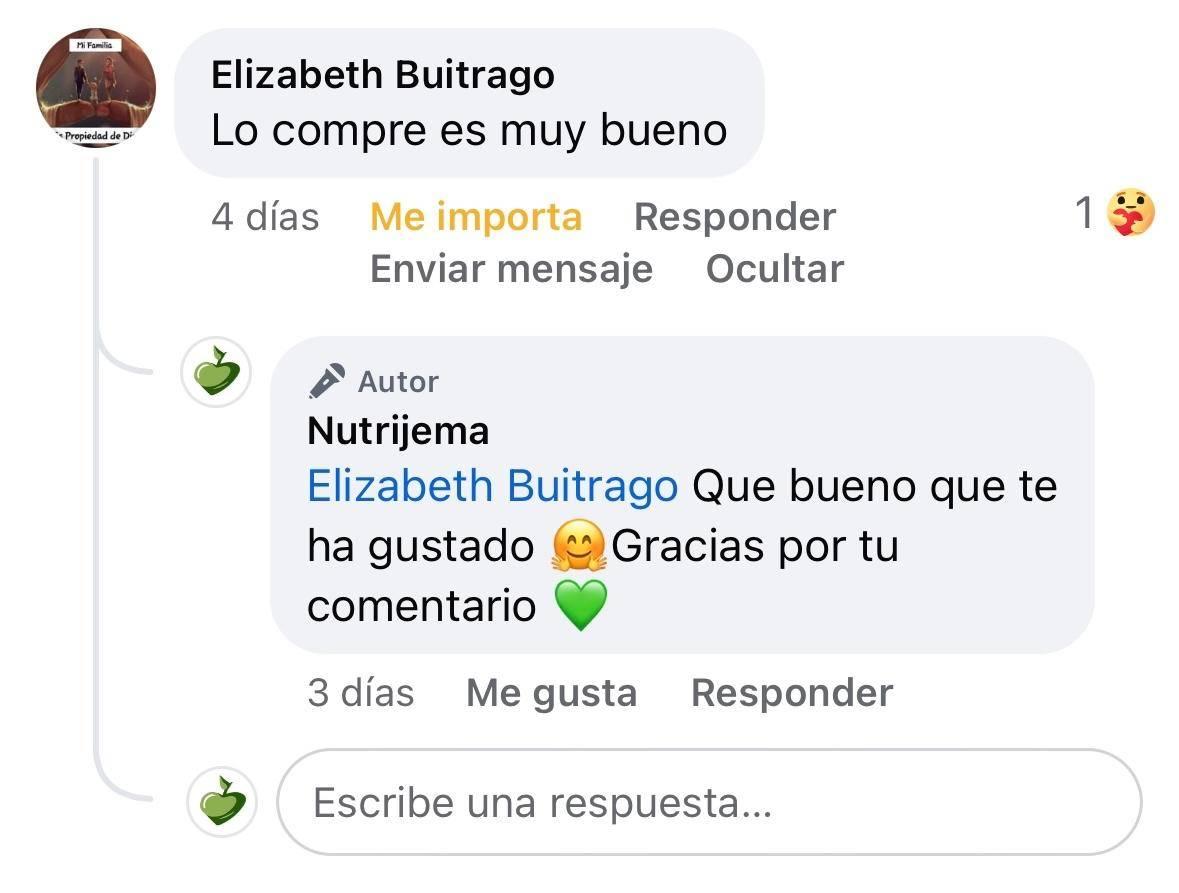The width and height of the screenshot is (1179, 893).
Task: View reactions on Elizabeth's comment
Action: tap(1115, 214)
